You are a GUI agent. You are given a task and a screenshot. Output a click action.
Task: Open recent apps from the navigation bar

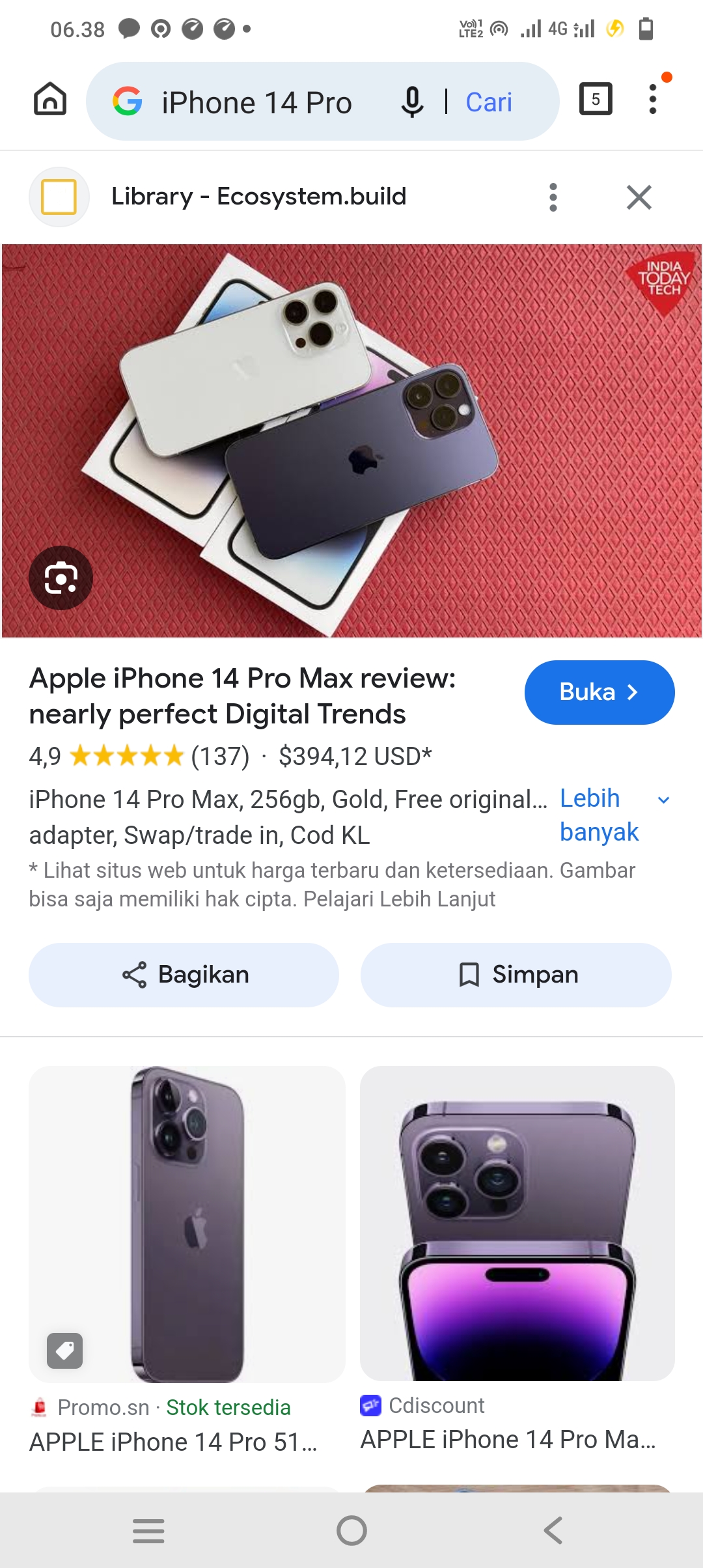(x=148, y=1530)
